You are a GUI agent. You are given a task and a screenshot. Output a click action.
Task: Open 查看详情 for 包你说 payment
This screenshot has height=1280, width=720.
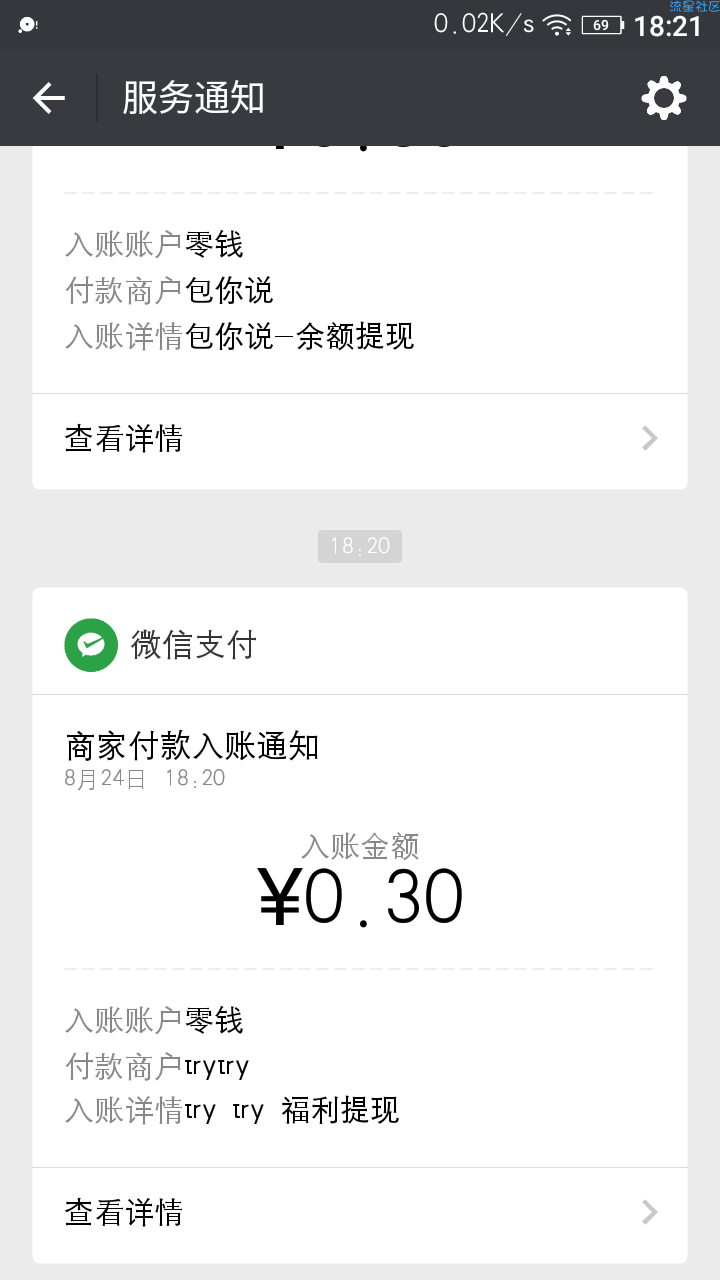click(x=360, y=439)
